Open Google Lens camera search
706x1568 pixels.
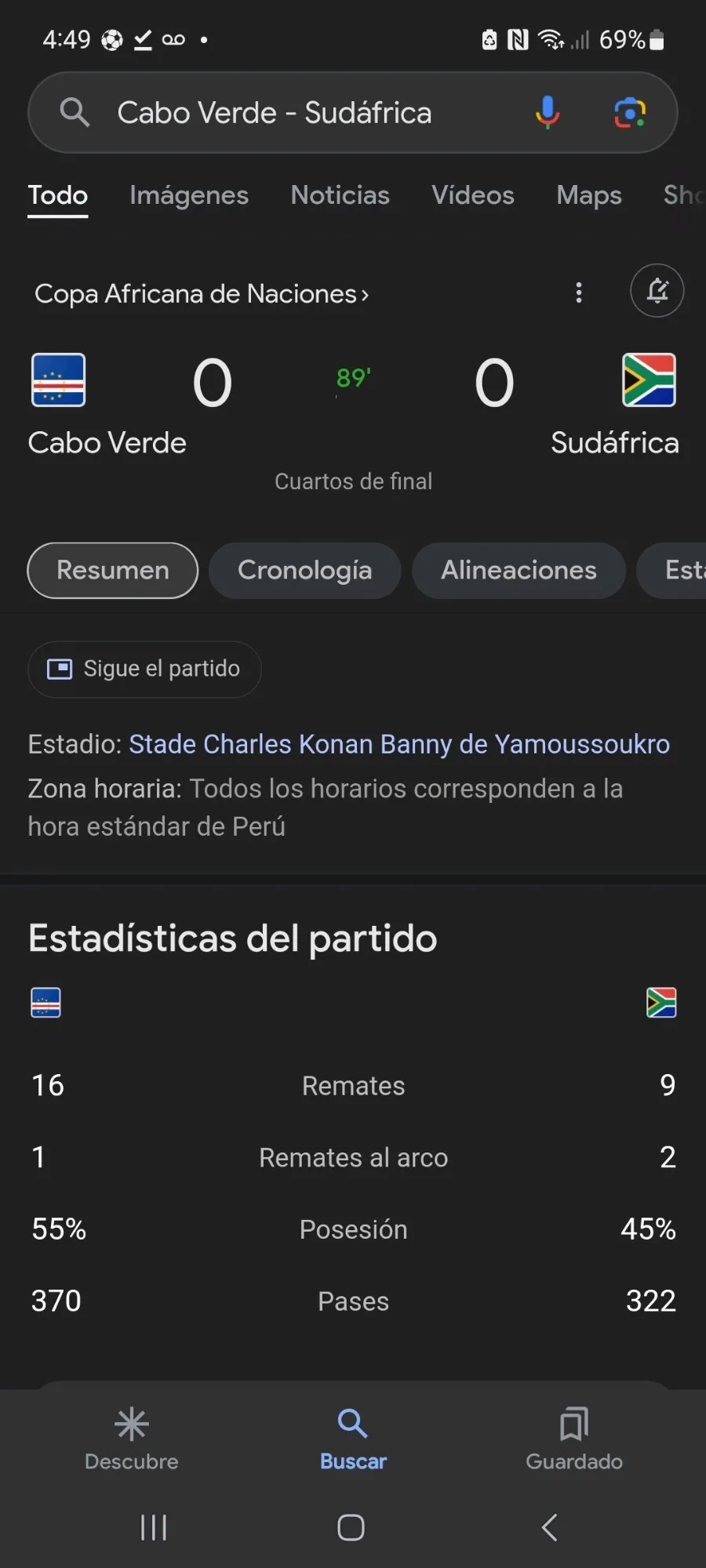(630, 113)
